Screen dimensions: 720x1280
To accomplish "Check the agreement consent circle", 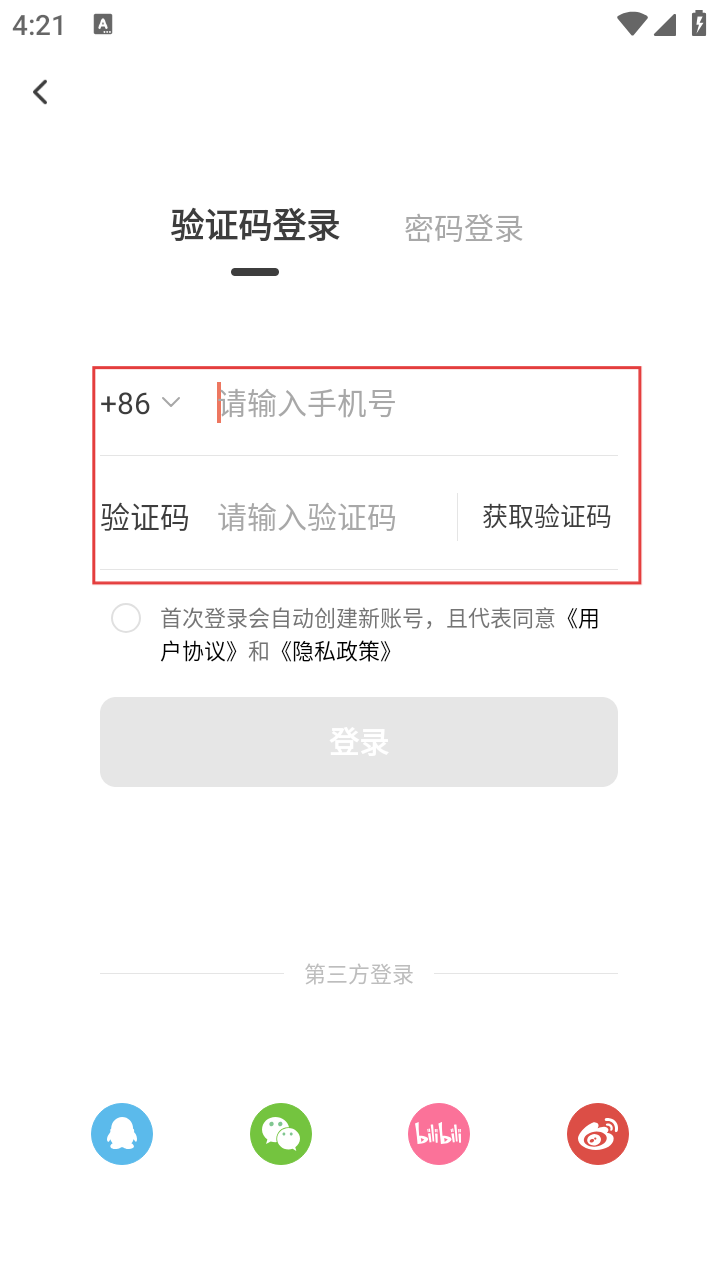I will [x=126, y=618].
